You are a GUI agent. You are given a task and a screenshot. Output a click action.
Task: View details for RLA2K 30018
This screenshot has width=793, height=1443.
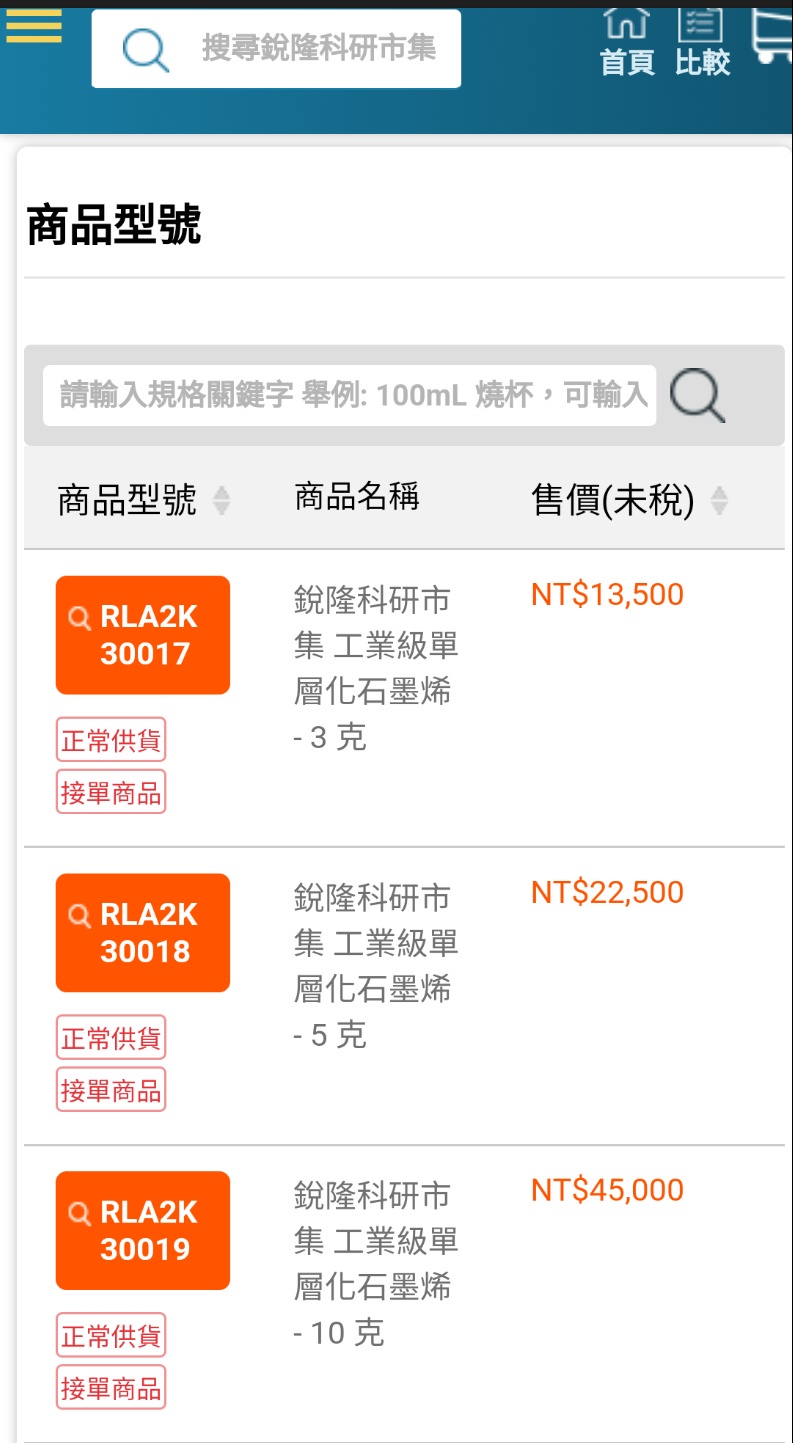pos(143,933)
